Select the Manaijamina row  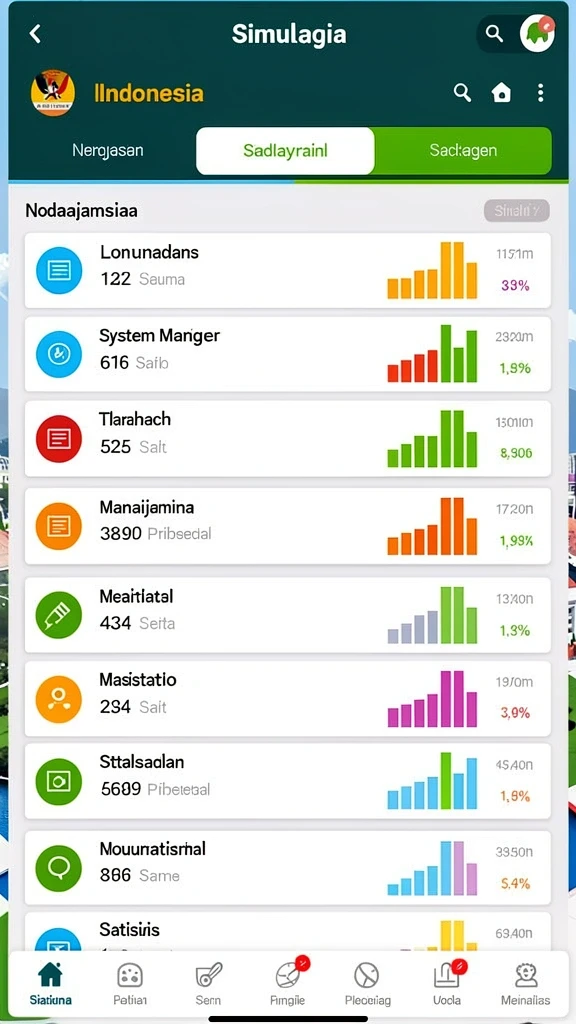point(288,526)
